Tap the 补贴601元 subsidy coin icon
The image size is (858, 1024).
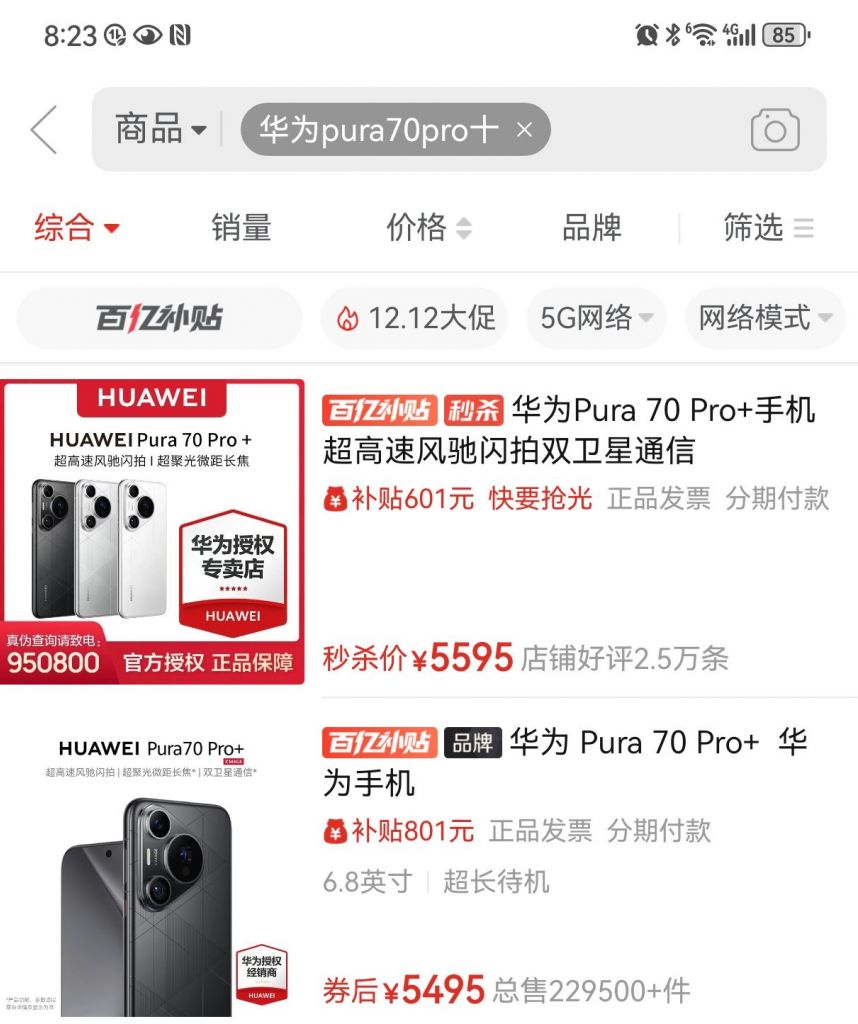(x=334, y=497)
